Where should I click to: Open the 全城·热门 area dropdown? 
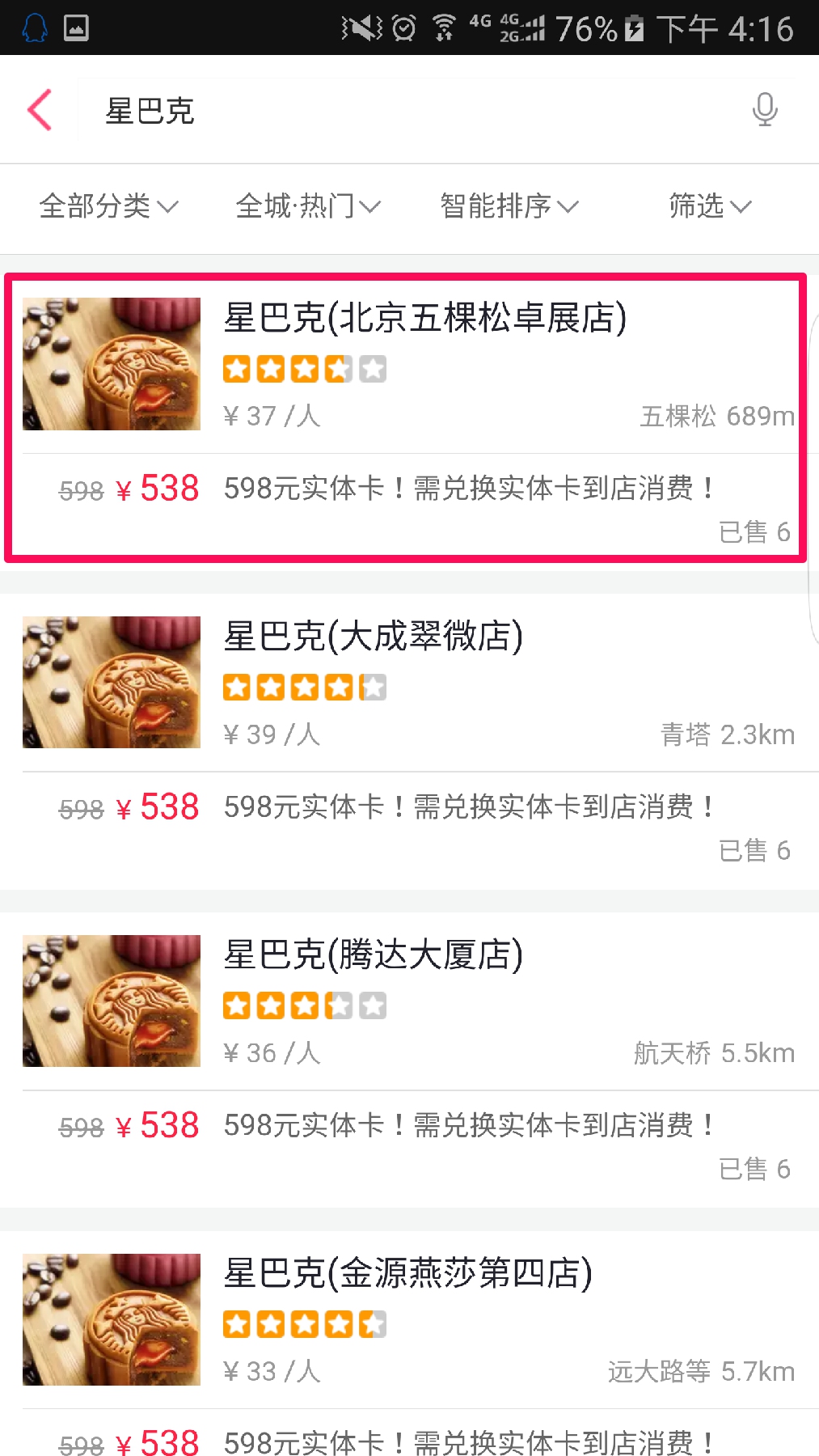pos(307,206)
